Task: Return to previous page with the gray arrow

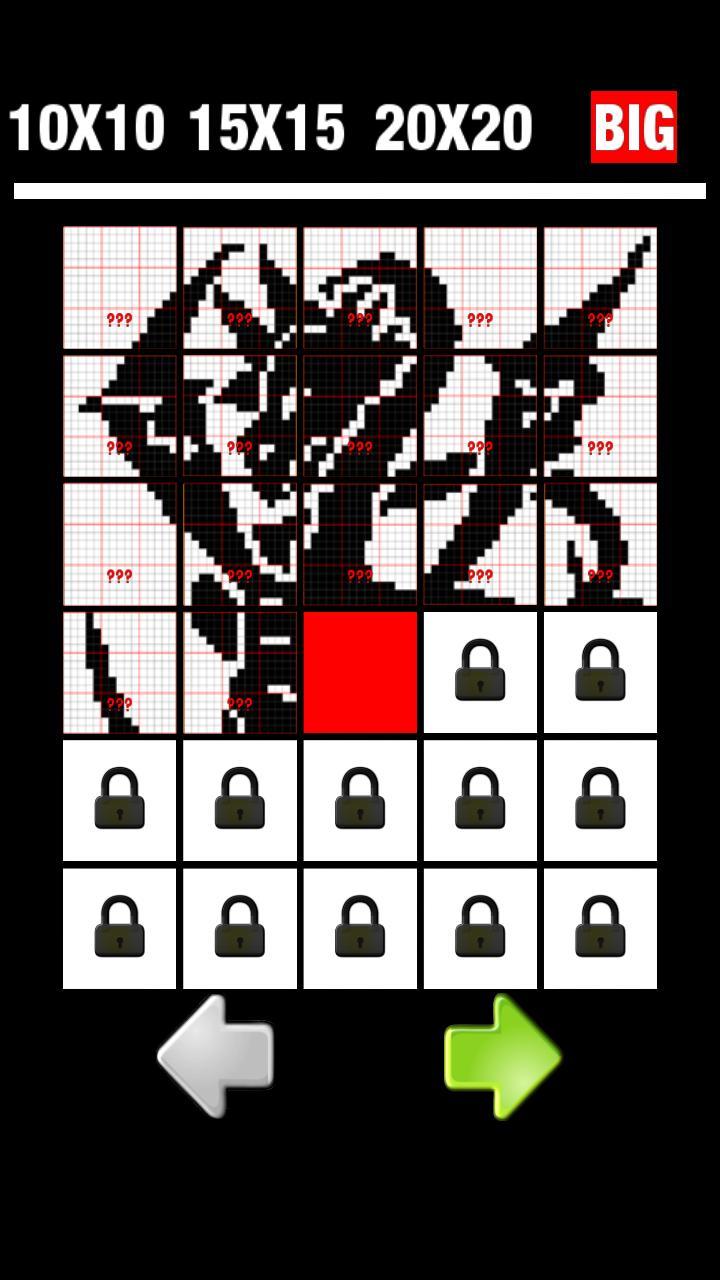Action: [216, 1057]
